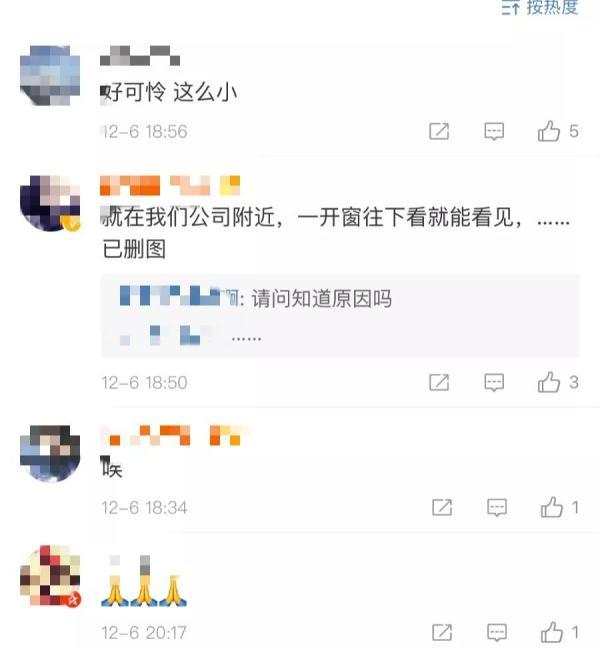Repost the comment posted 12-6 18:50

(439, 382)
